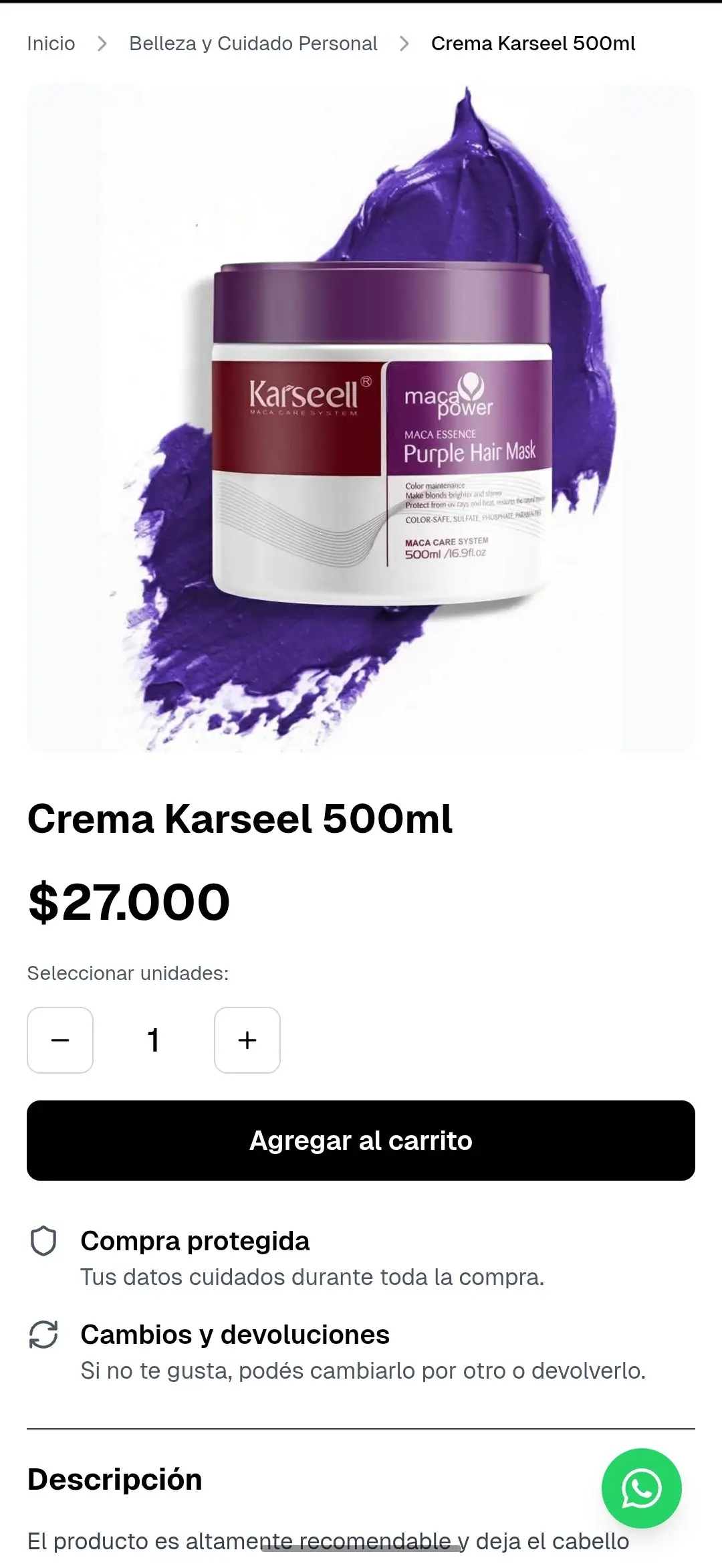Viewport: 722px width, 1568px height.
Task: Click the Descripción section heading
Action: click(x=114, y=1479)
